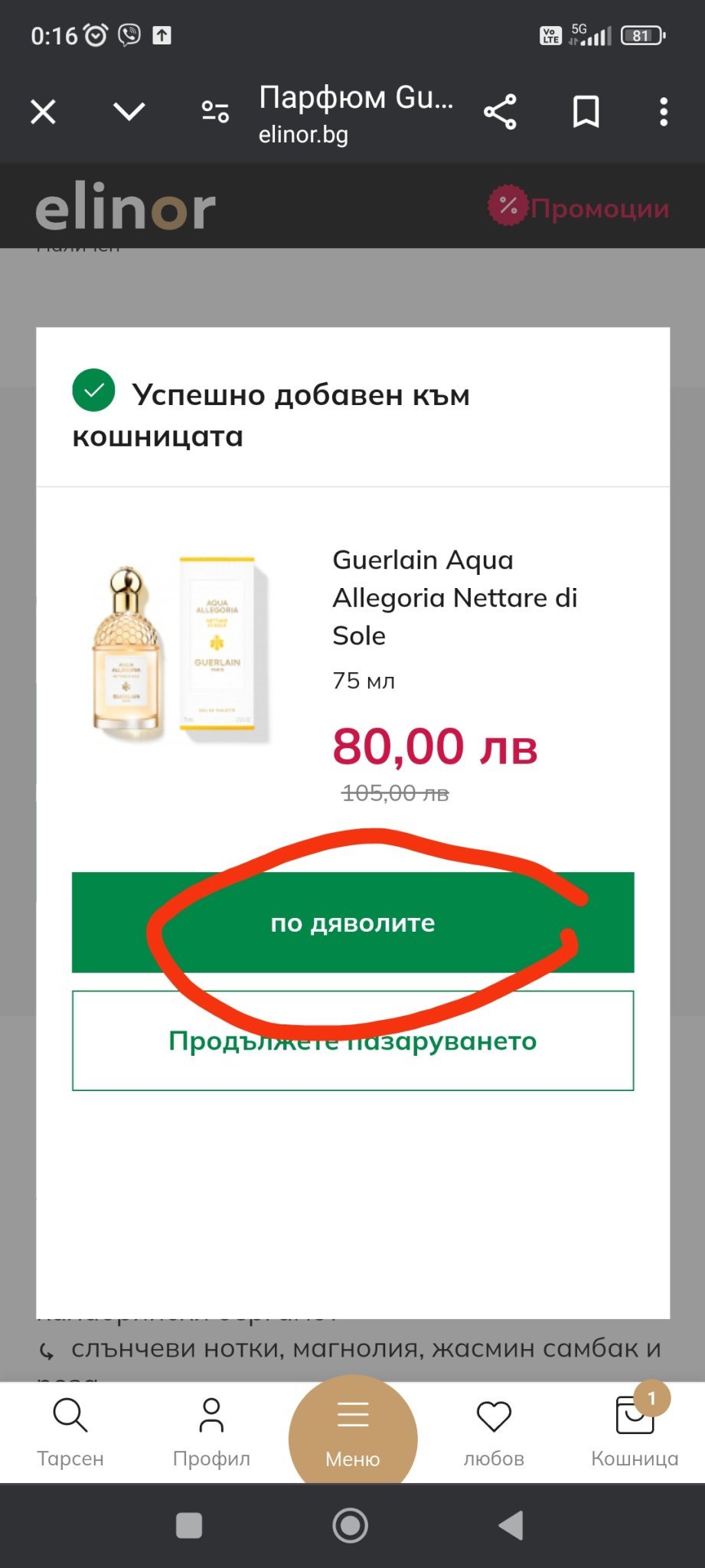Open the любов favorites tab

[x=494, y=1432]
